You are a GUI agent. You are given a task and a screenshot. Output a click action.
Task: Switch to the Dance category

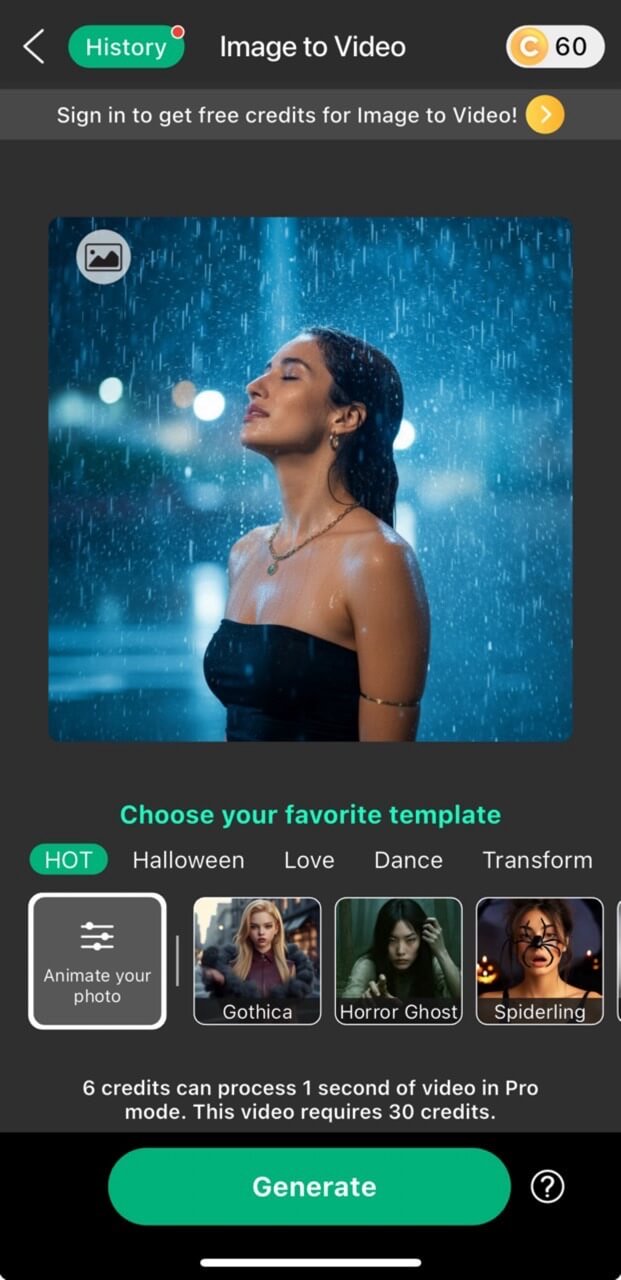click(x=408, y=860)
